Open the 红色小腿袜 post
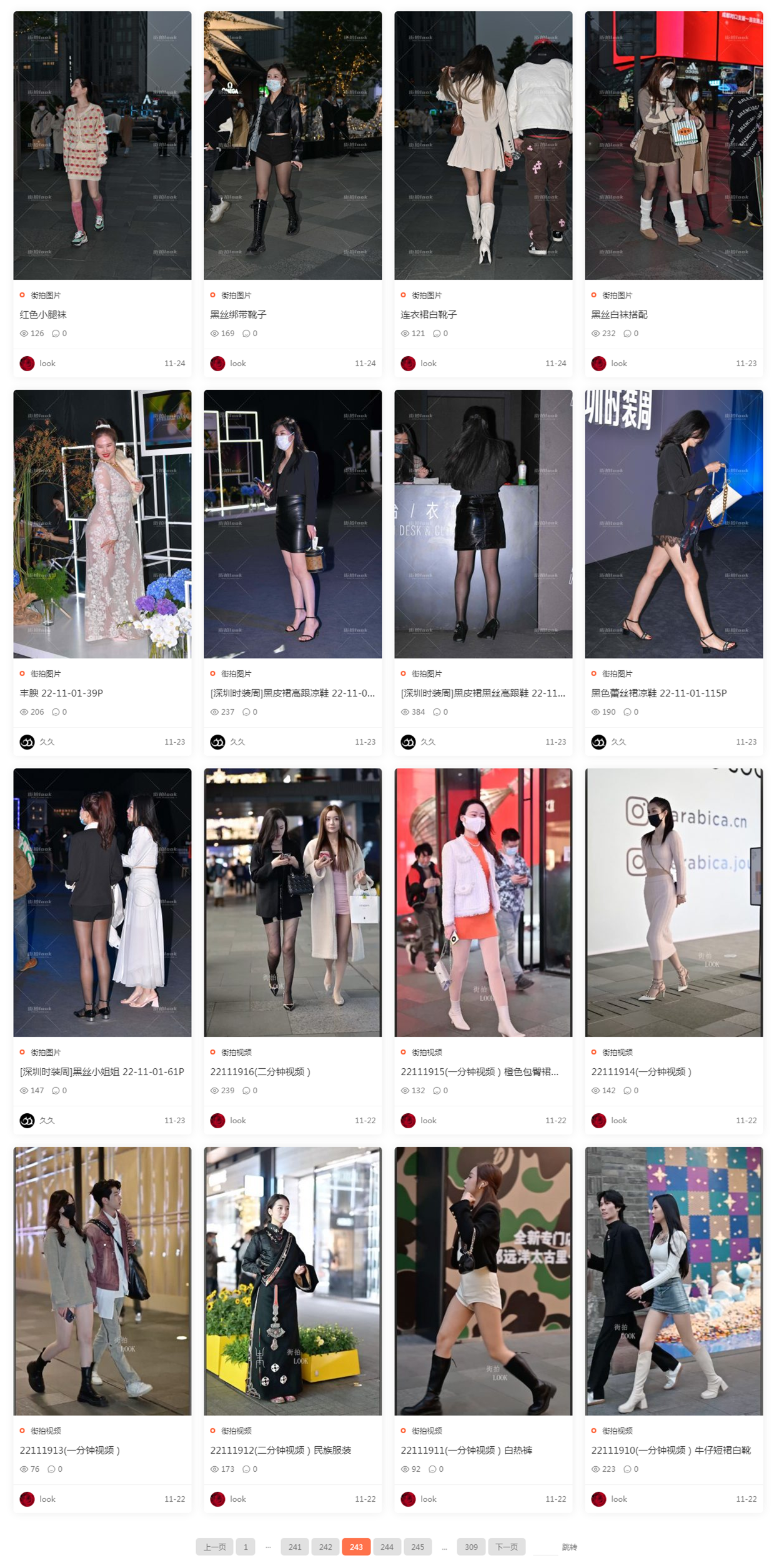 click(42, 314)
